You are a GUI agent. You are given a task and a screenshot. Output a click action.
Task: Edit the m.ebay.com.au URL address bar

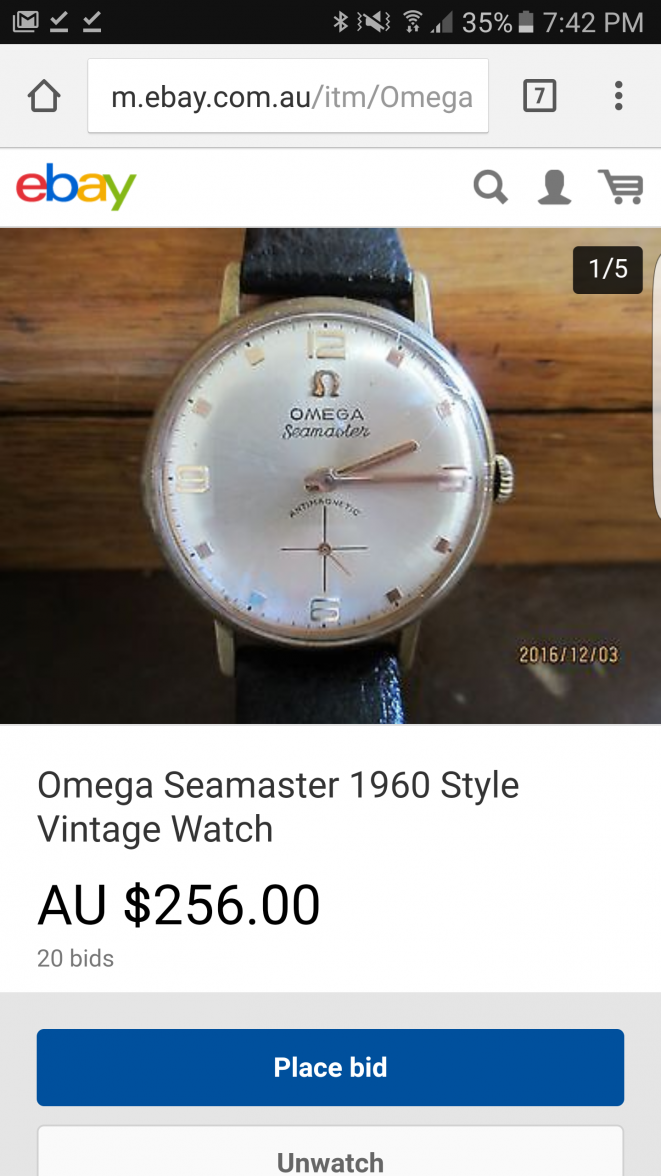point(288,97)
